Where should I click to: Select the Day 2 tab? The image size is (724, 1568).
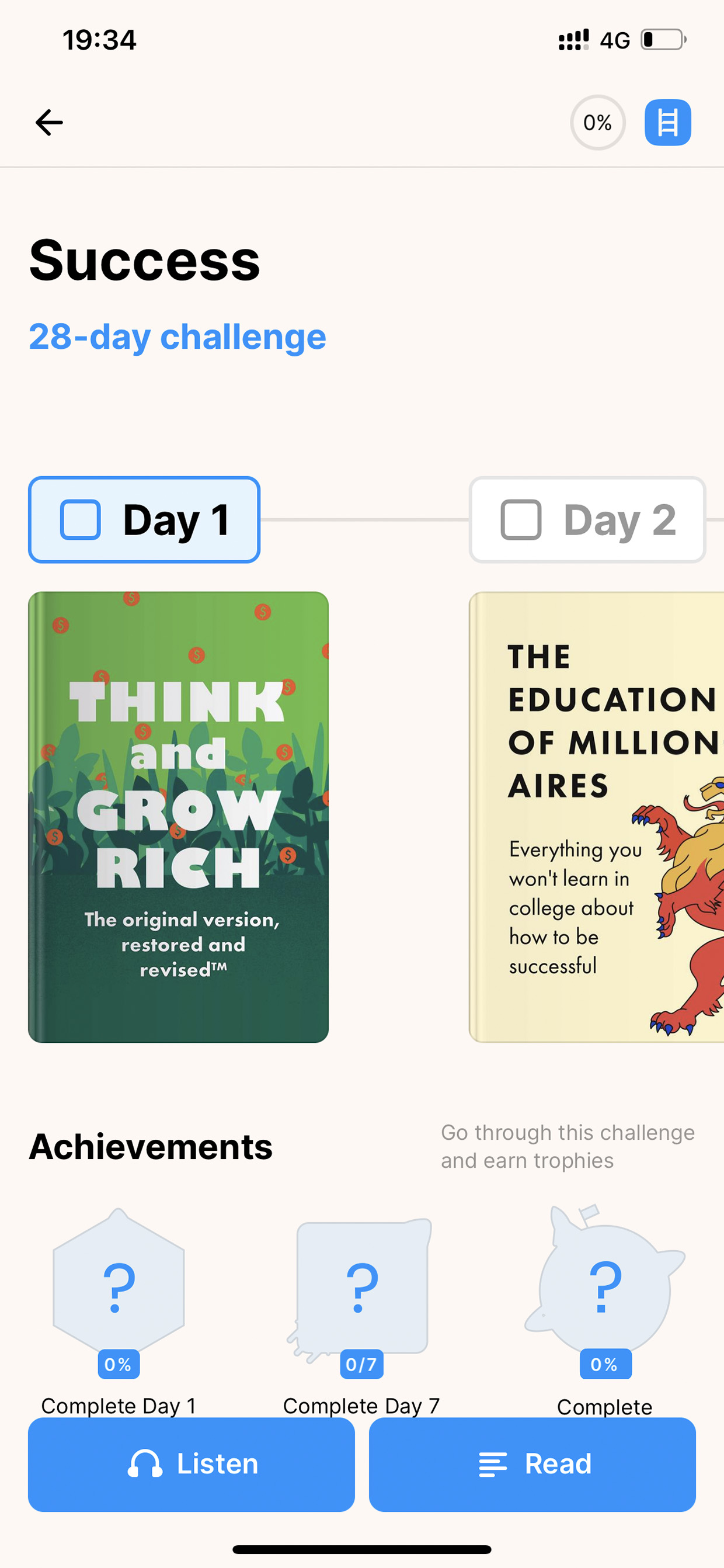[587, 520]
